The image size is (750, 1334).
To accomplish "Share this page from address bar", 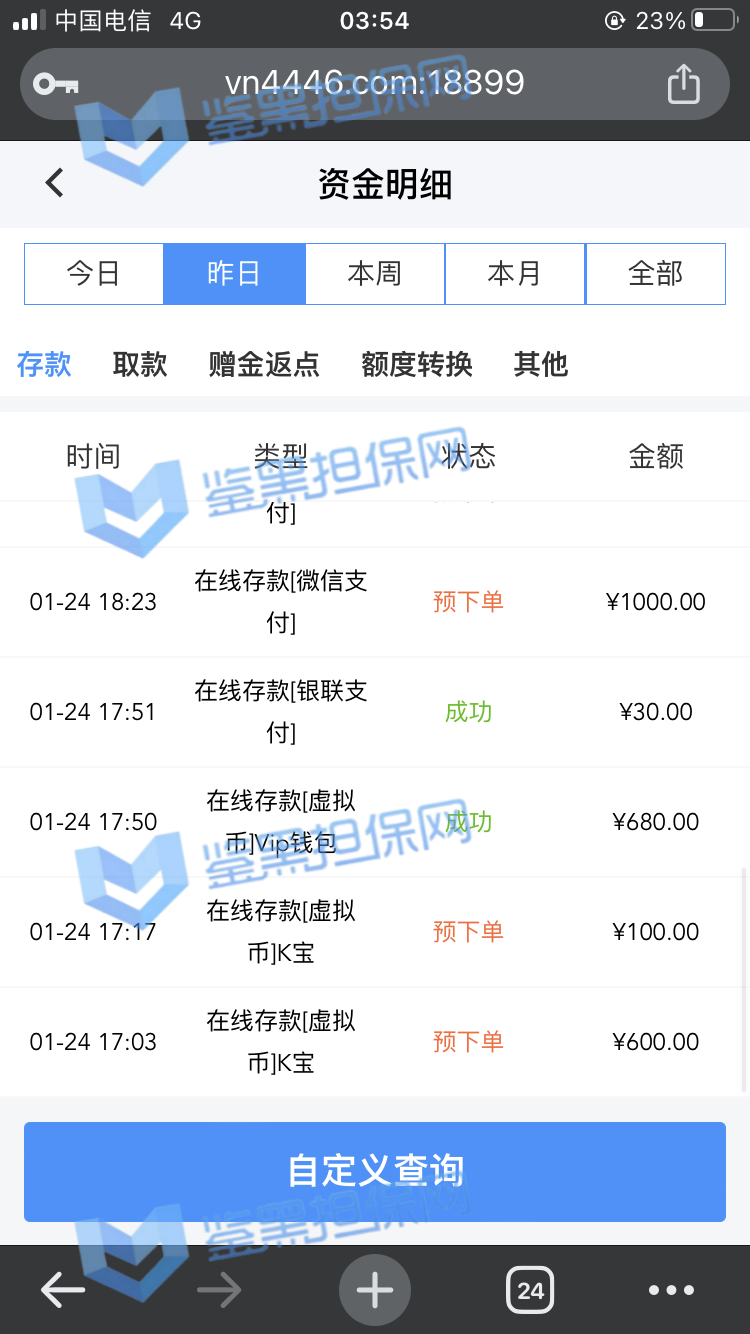I will 683,84.
